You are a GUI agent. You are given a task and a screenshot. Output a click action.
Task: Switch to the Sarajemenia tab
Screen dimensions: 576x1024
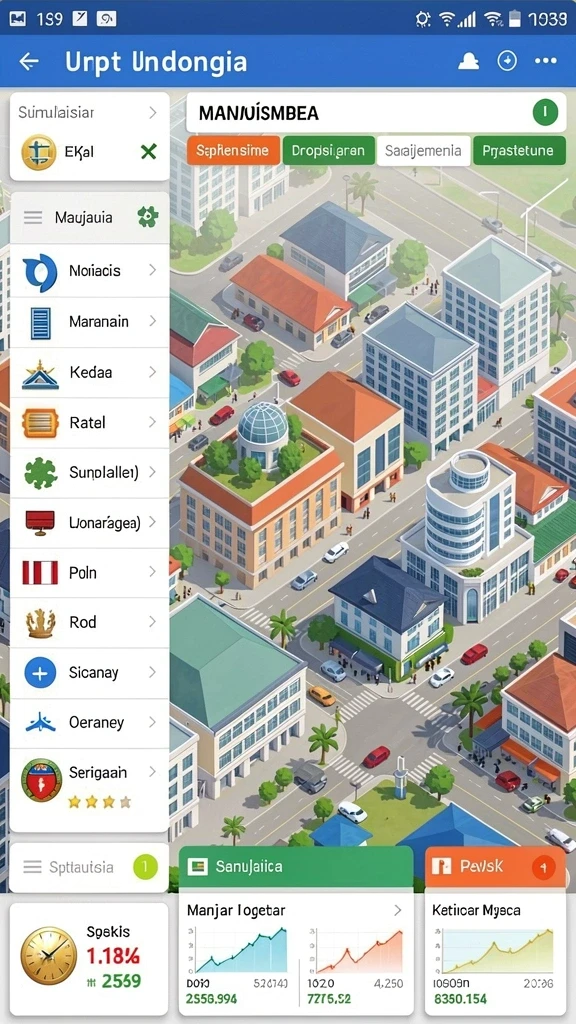[x=423, y=150]
